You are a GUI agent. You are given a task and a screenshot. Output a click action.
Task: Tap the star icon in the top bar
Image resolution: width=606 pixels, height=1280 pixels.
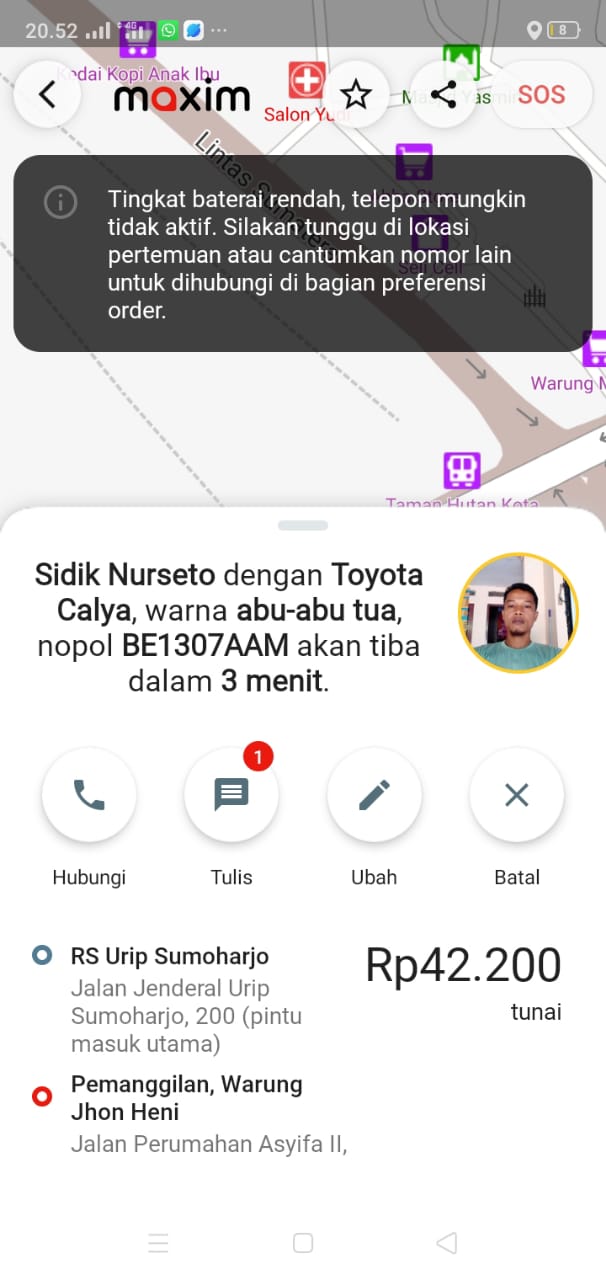pos(356,95)
